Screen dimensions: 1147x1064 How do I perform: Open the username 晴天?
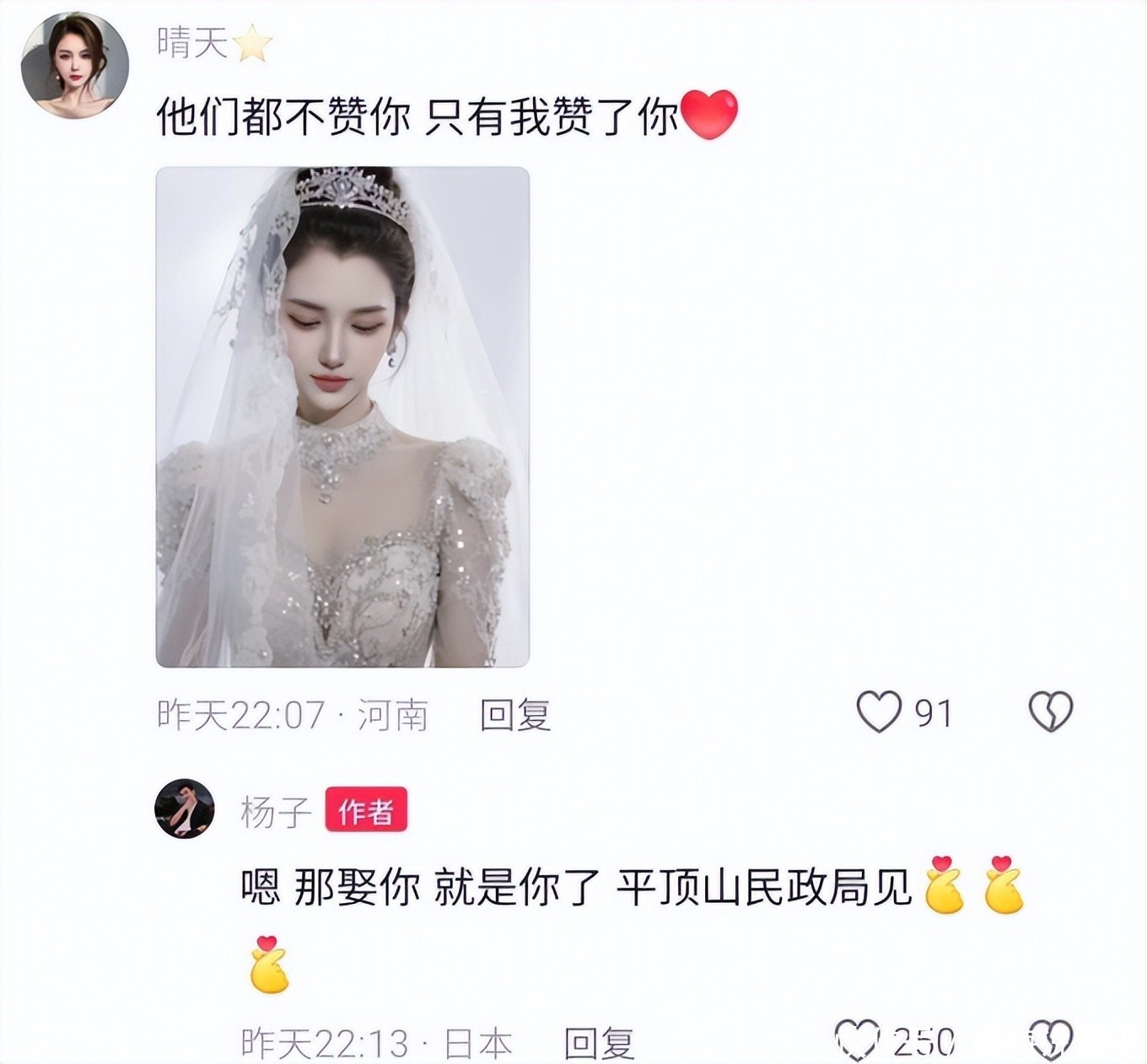[x=192, y=42]
